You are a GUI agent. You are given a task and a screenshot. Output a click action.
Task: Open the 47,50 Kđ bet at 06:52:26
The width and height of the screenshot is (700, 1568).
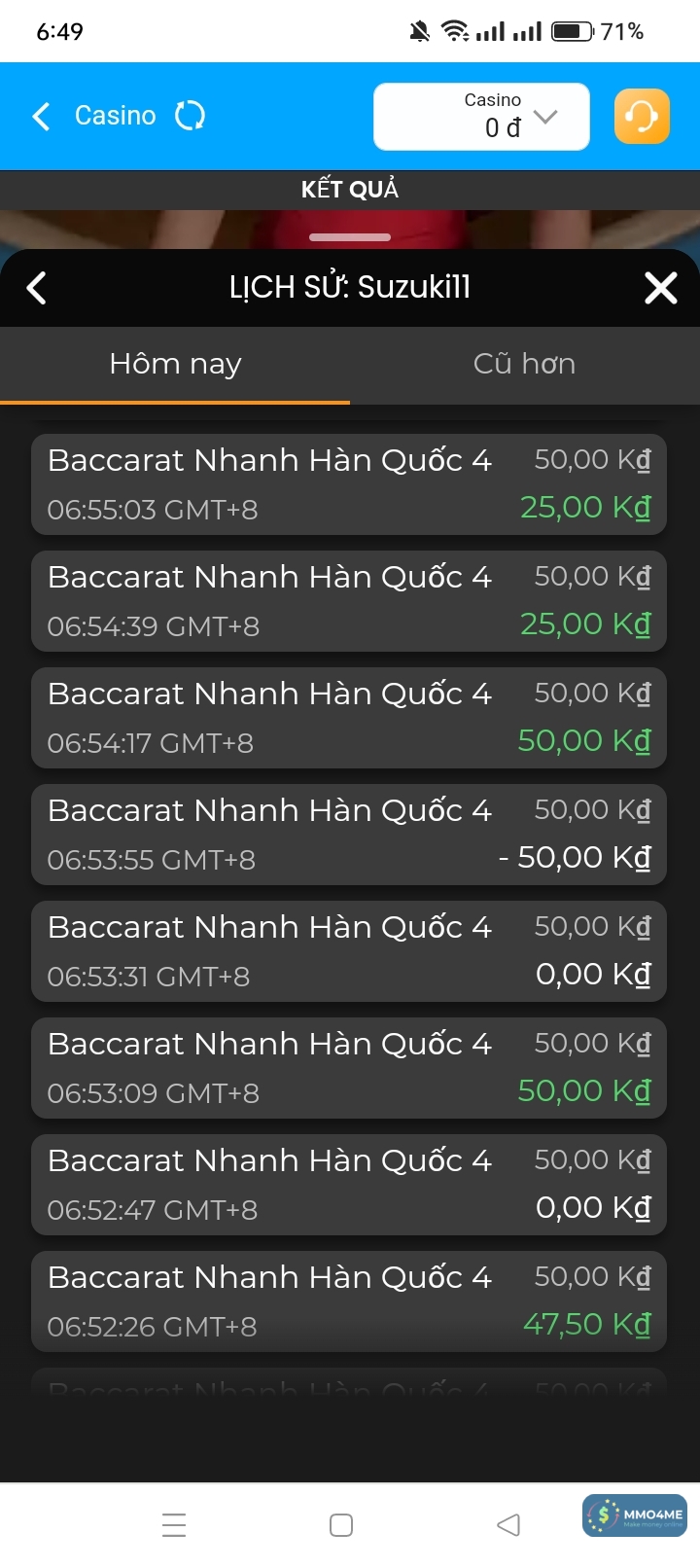[349, 1301]
